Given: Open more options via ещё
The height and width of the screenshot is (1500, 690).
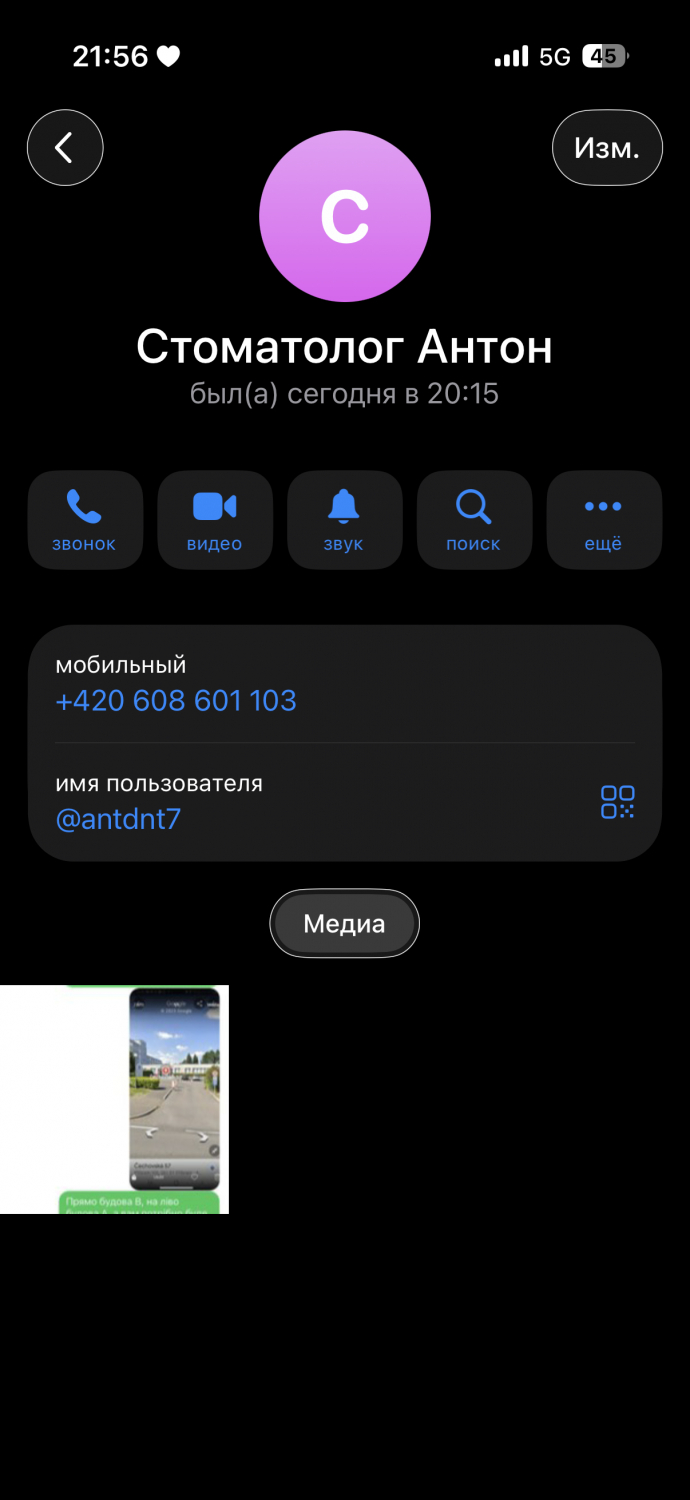Looking at the screenshot, I should tap(603, 520).
